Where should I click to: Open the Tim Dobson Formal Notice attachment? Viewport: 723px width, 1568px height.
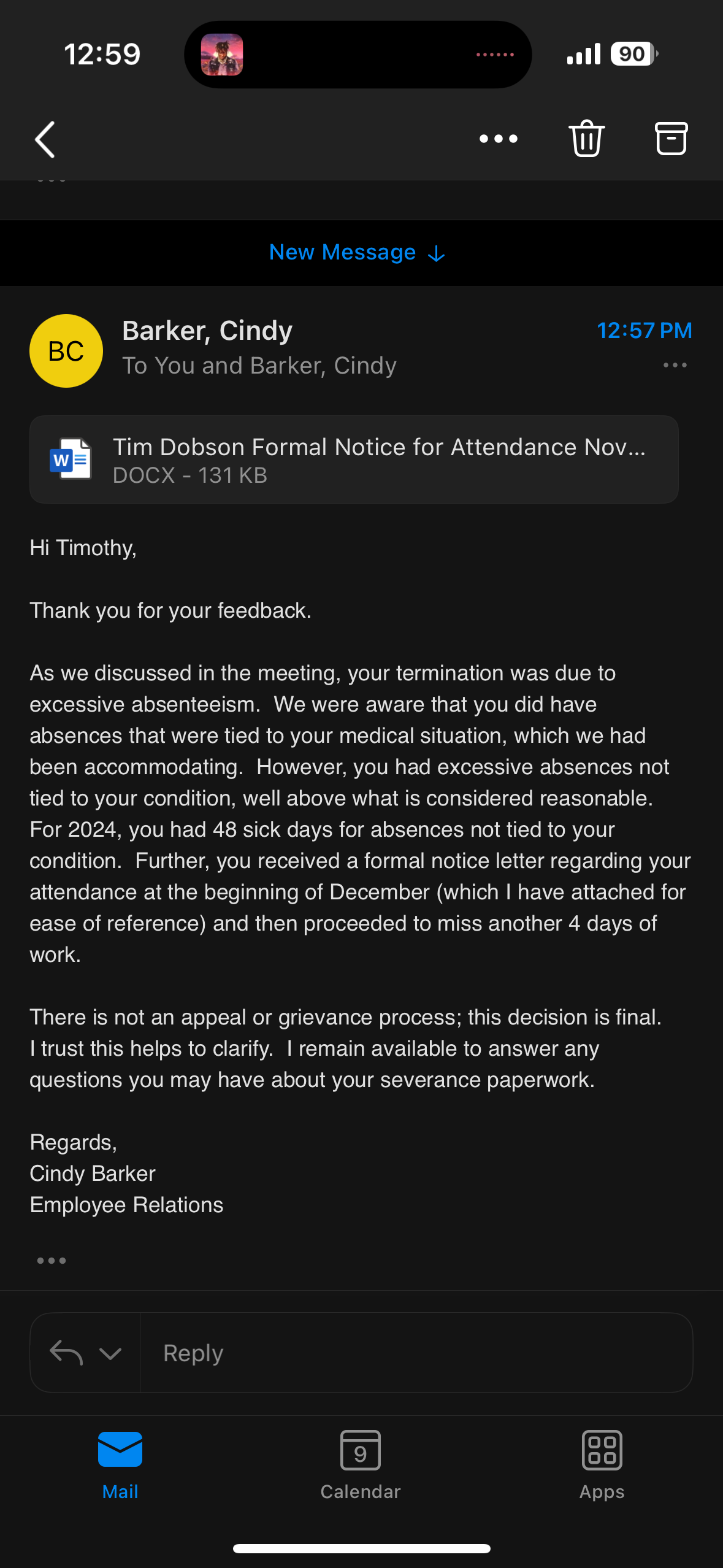[x=354, y=459]
